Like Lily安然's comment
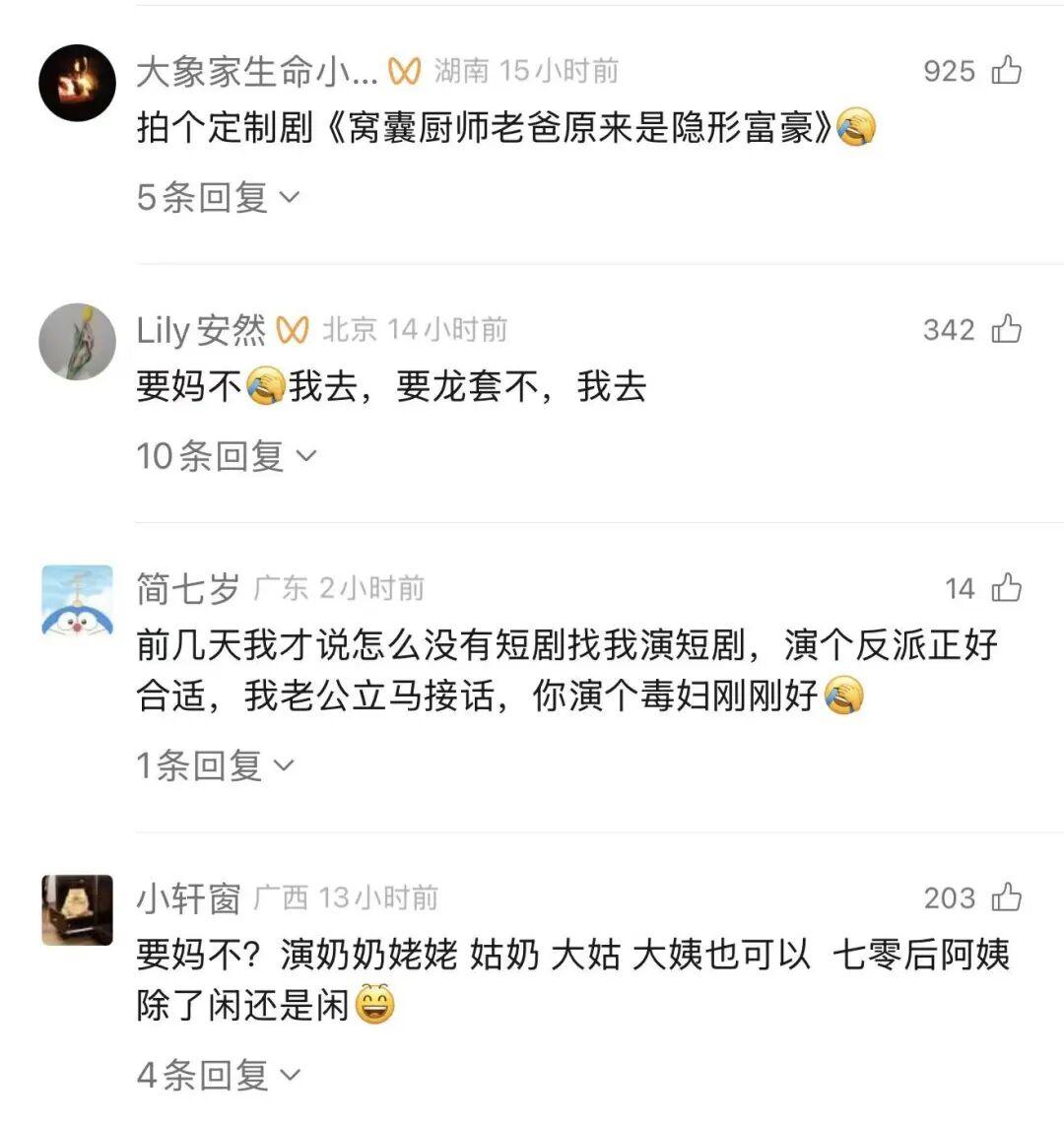Viewport: 1064px width, 1127px height. pyautogui.click(x=1006, y=329)
